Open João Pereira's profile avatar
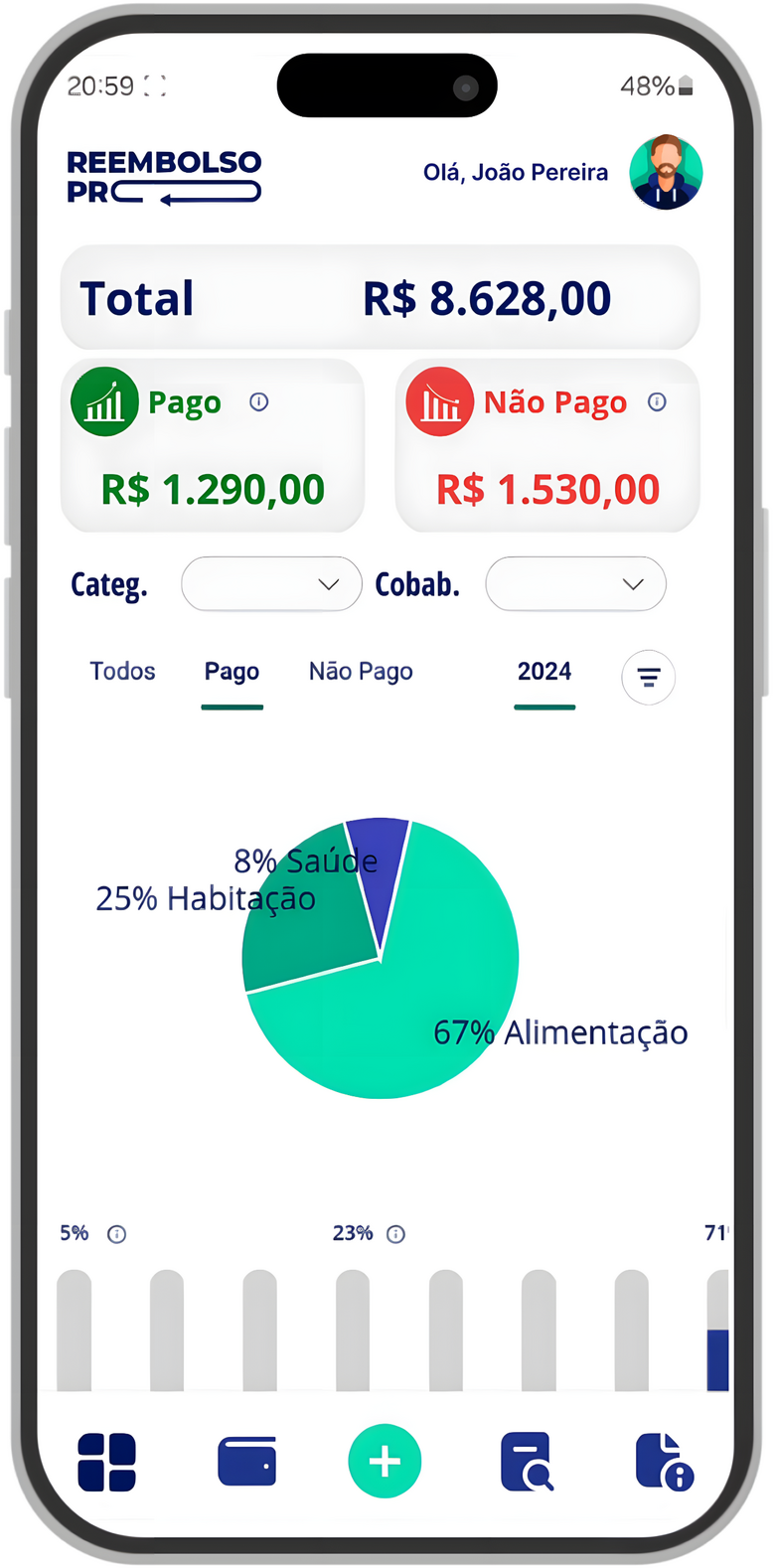775x1568 pixels. (666, 172)
